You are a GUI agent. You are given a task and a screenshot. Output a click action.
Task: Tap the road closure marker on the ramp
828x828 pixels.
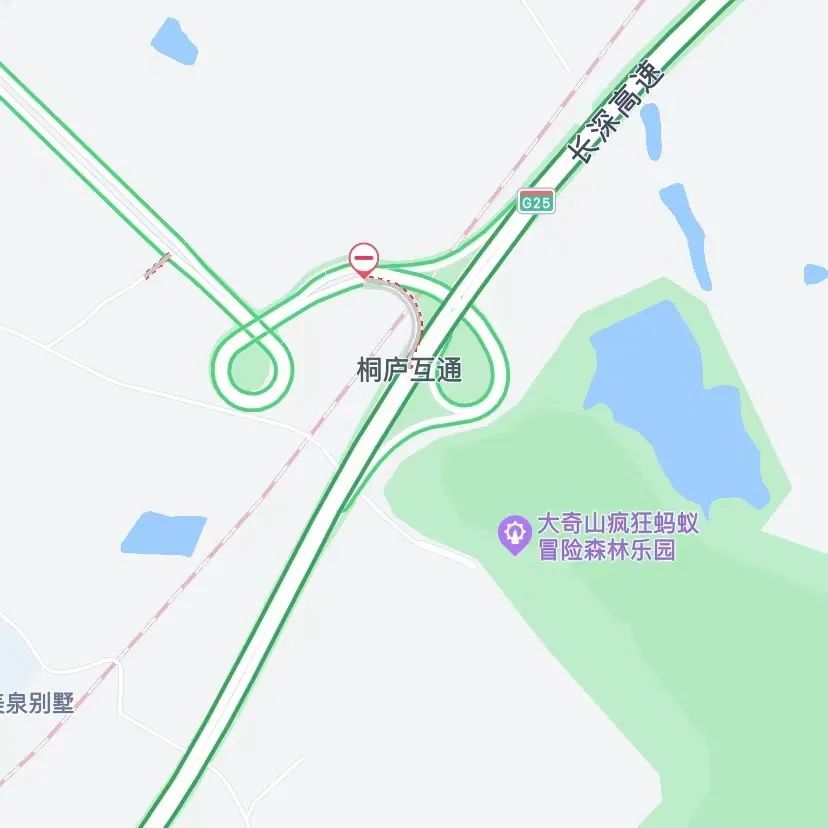point(364,259)
